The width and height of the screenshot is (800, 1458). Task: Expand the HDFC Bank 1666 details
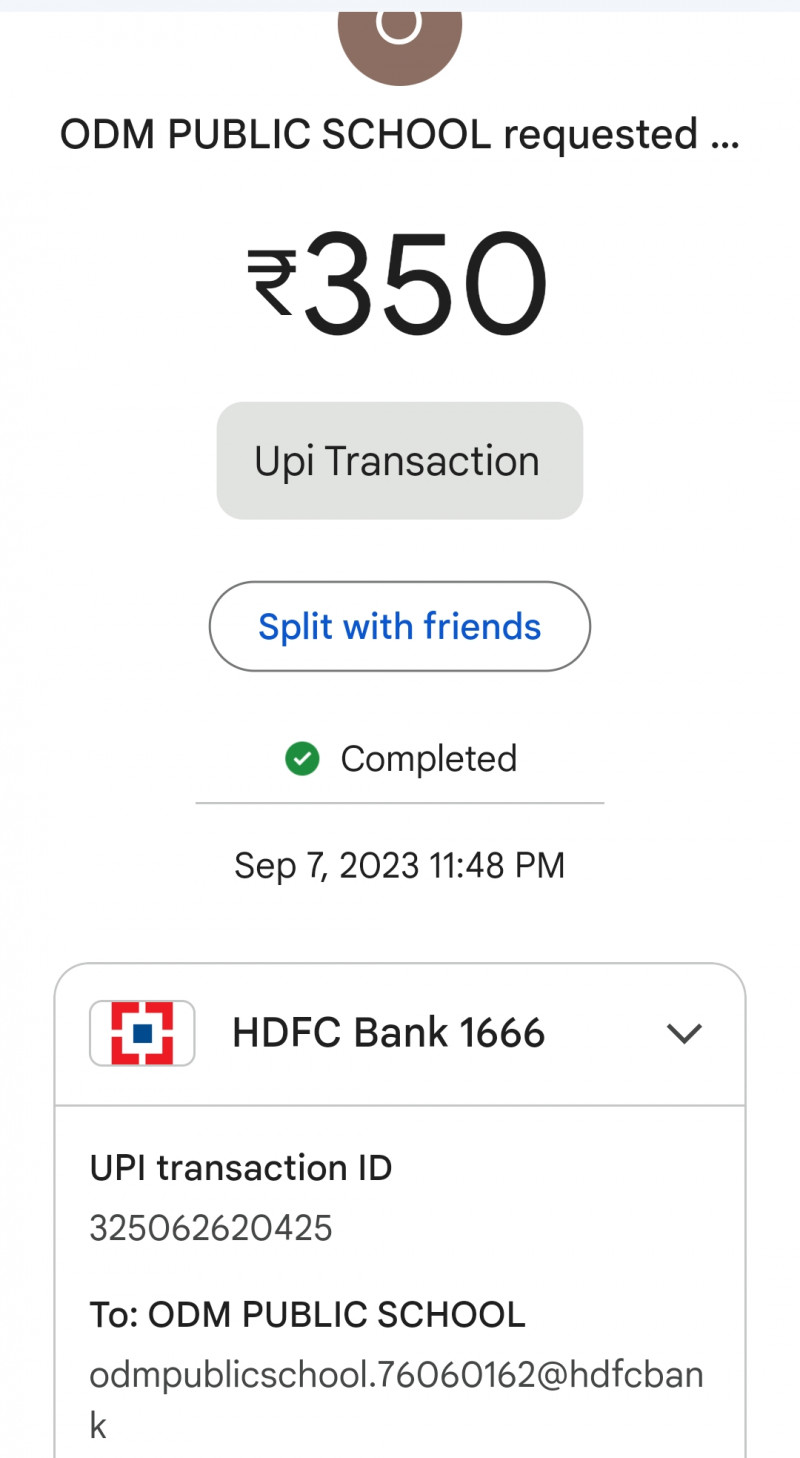(x=684, y=1033)
